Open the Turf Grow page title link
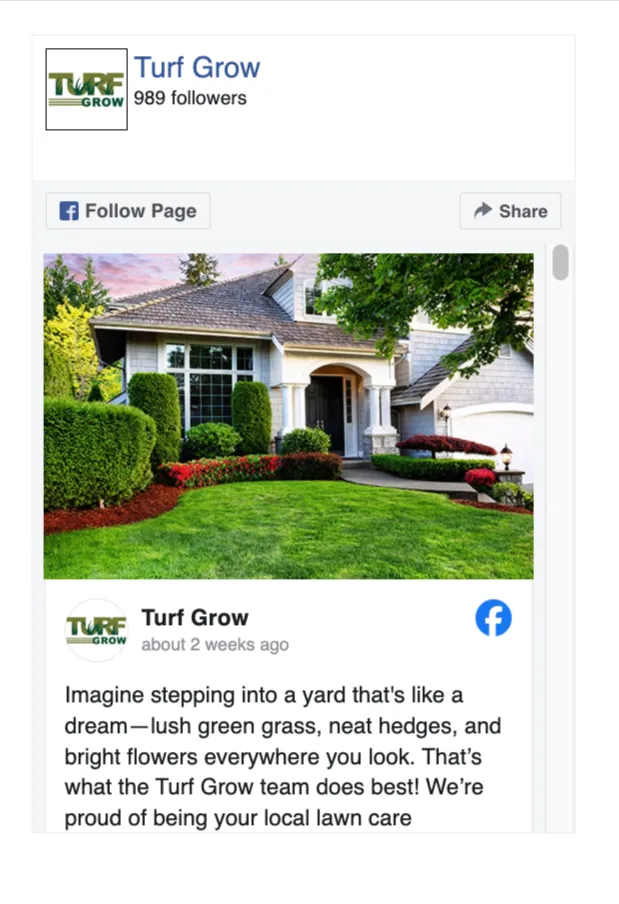This screenshot has height=904, width=619. coord(197,68)
